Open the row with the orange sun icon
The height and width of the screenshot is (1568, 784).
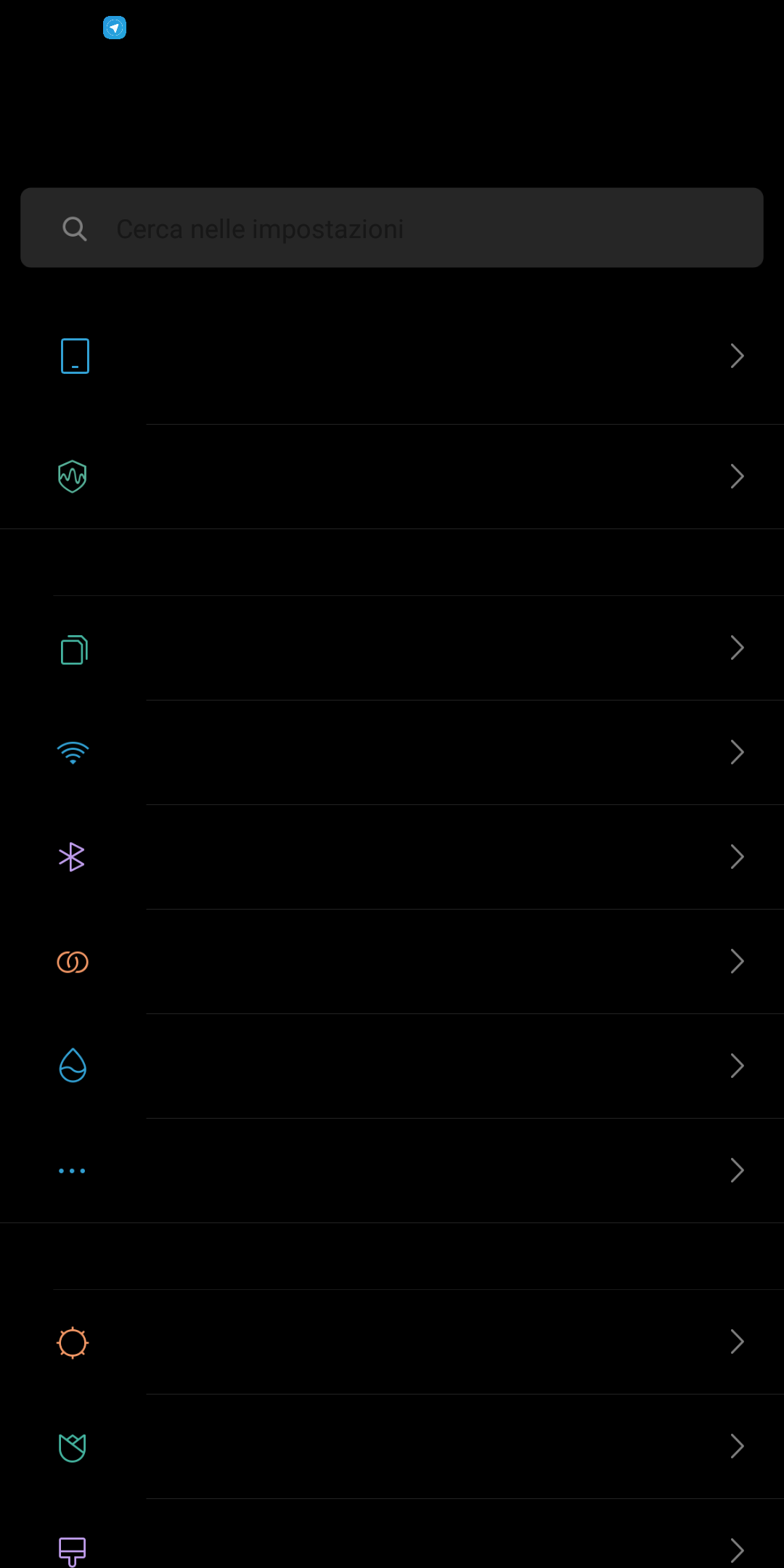click(392, 1342)
